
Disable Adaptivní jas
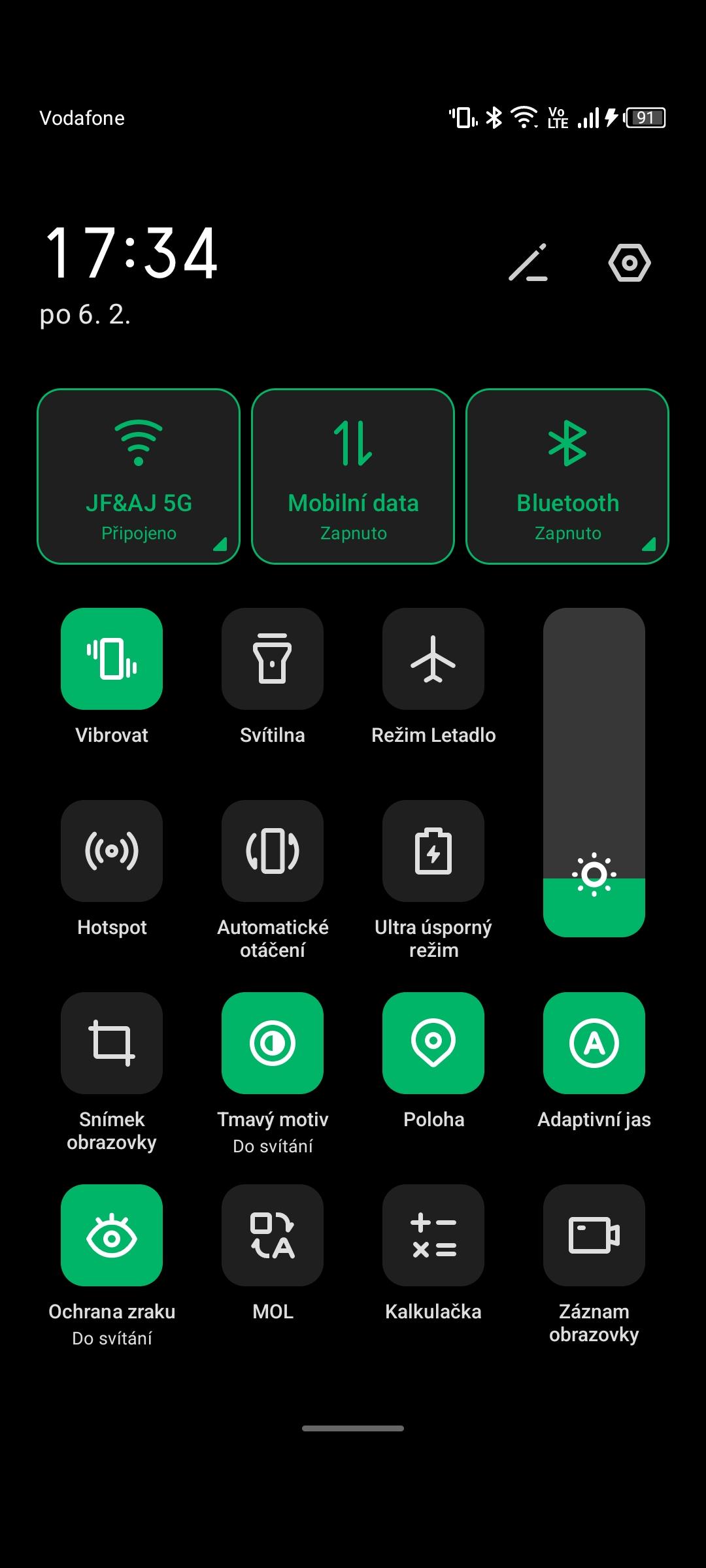(594, 1043)
